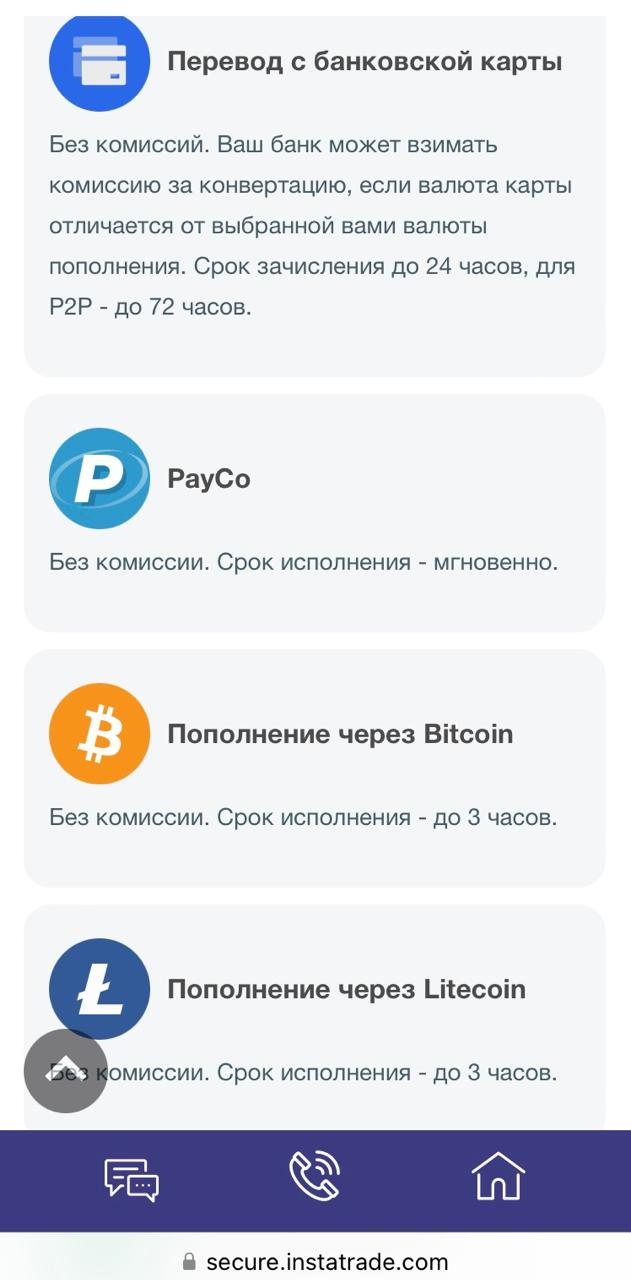Screen dimensions: 631x1280
Task: Select deposit via Litecoin
Action: 345,989
